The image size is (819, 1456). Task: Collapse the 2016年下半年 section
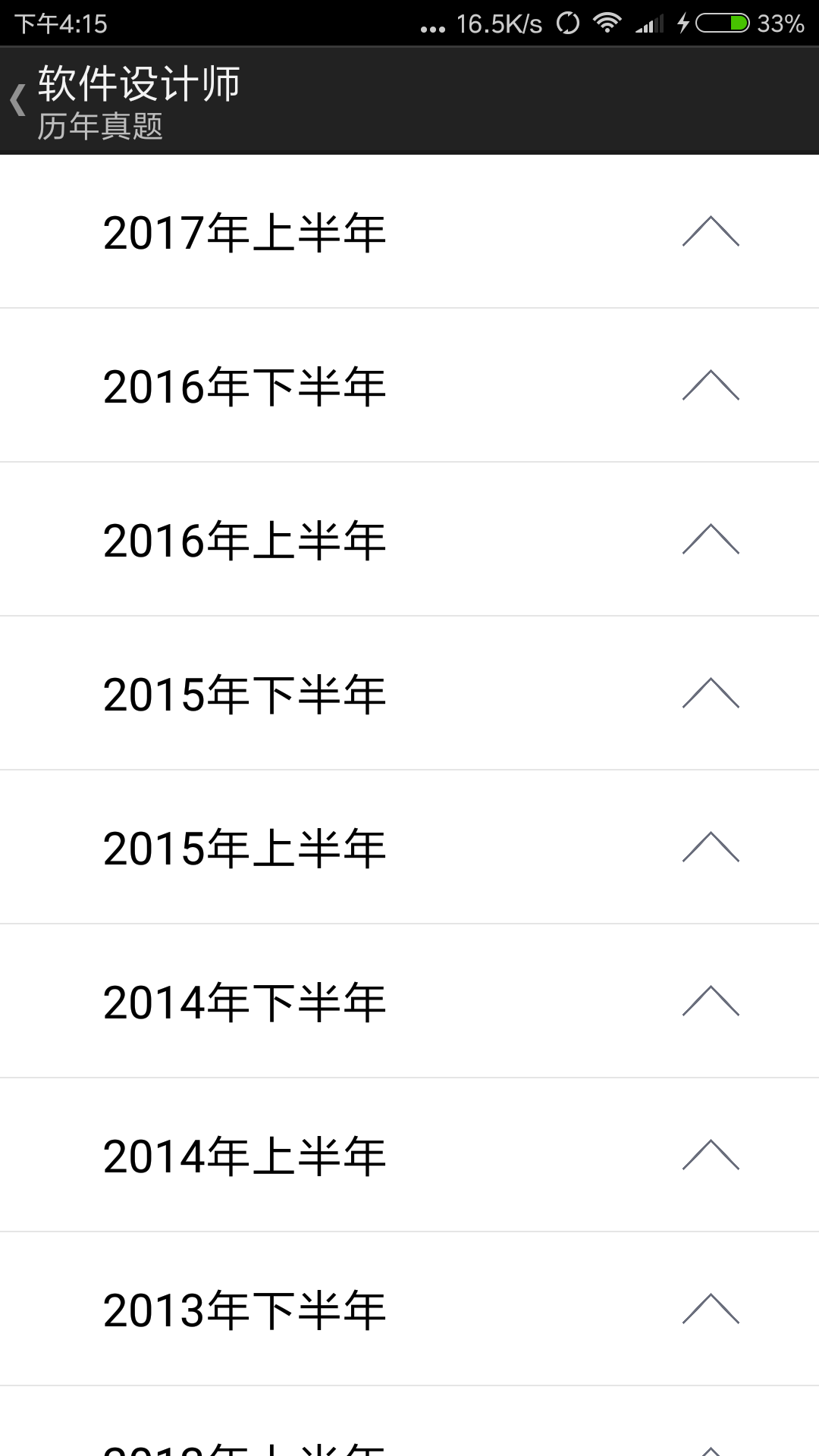tap(711, 385)
